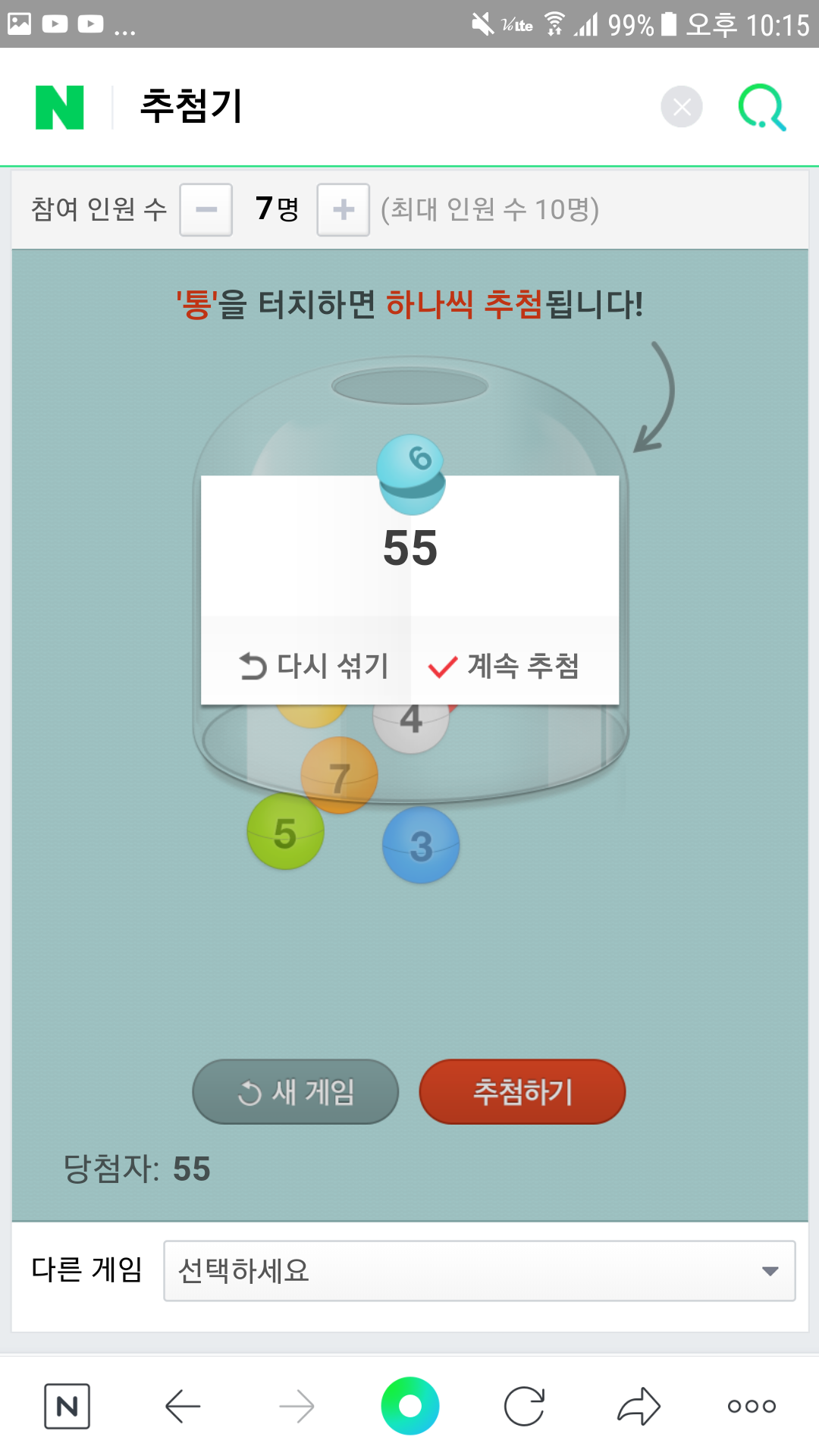Image resolution: width=819 pixels, height=1456 pixels.
Task: Open Naver home from the bottom bar
Action: click(x=67, y=1406)
